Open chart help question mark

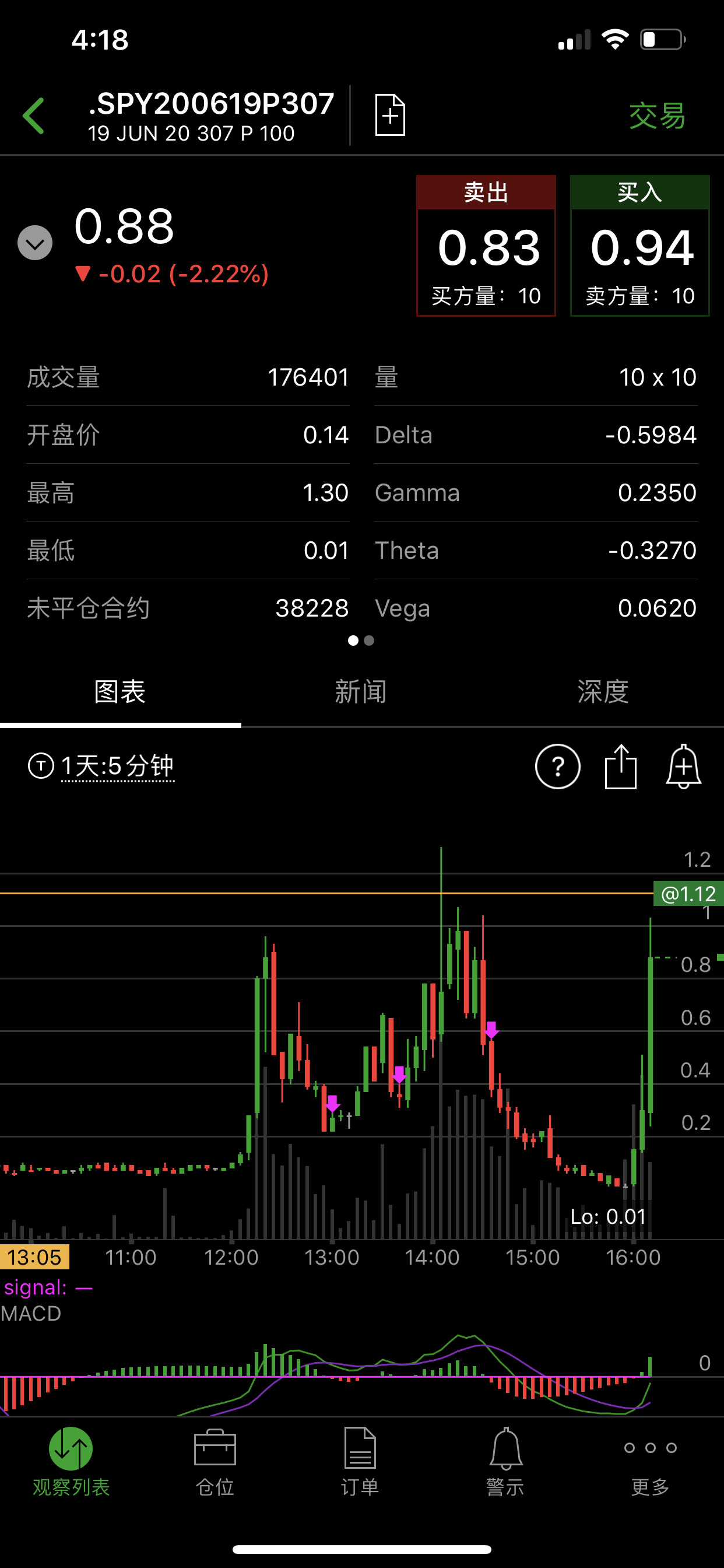[557, 766]
